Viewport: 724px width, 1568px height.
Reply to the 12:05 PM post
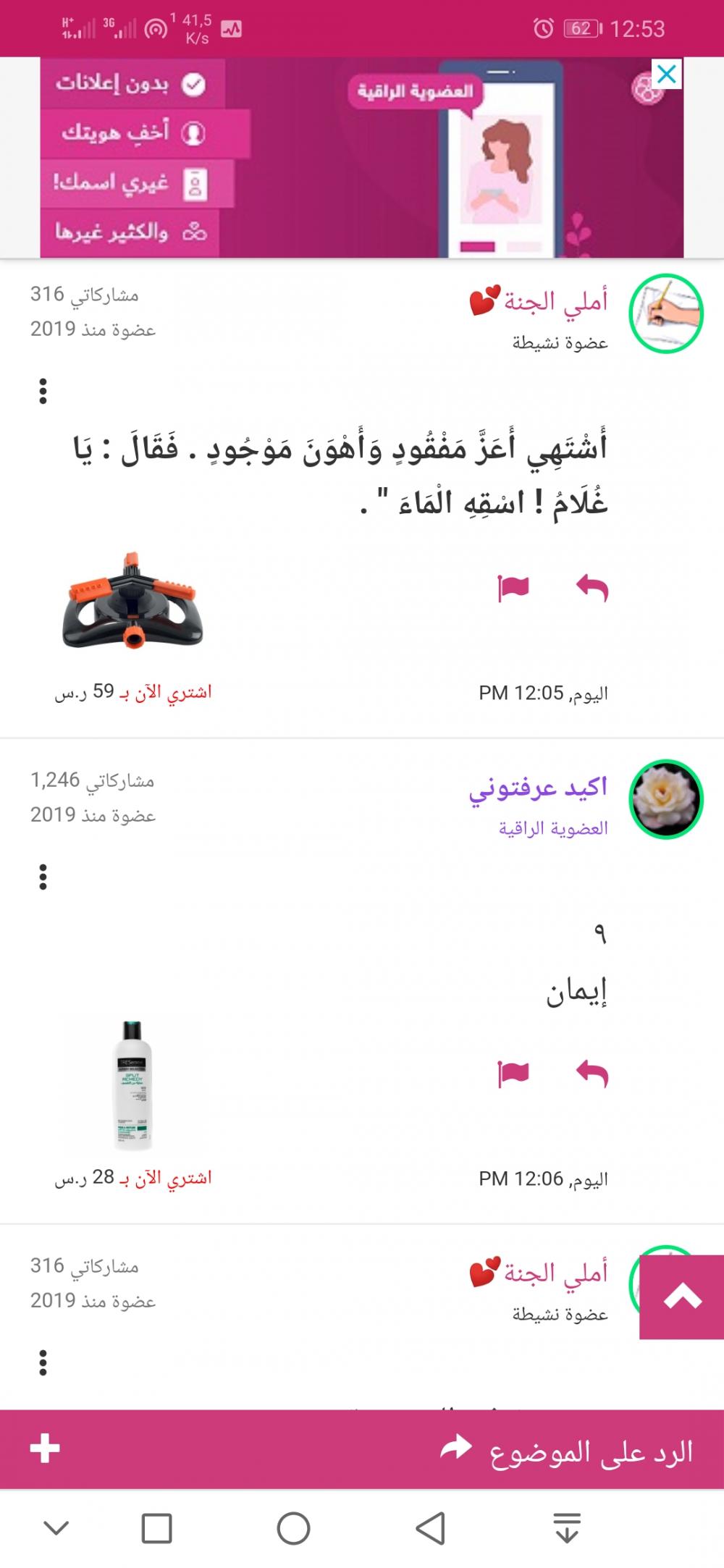coord(592,588)
